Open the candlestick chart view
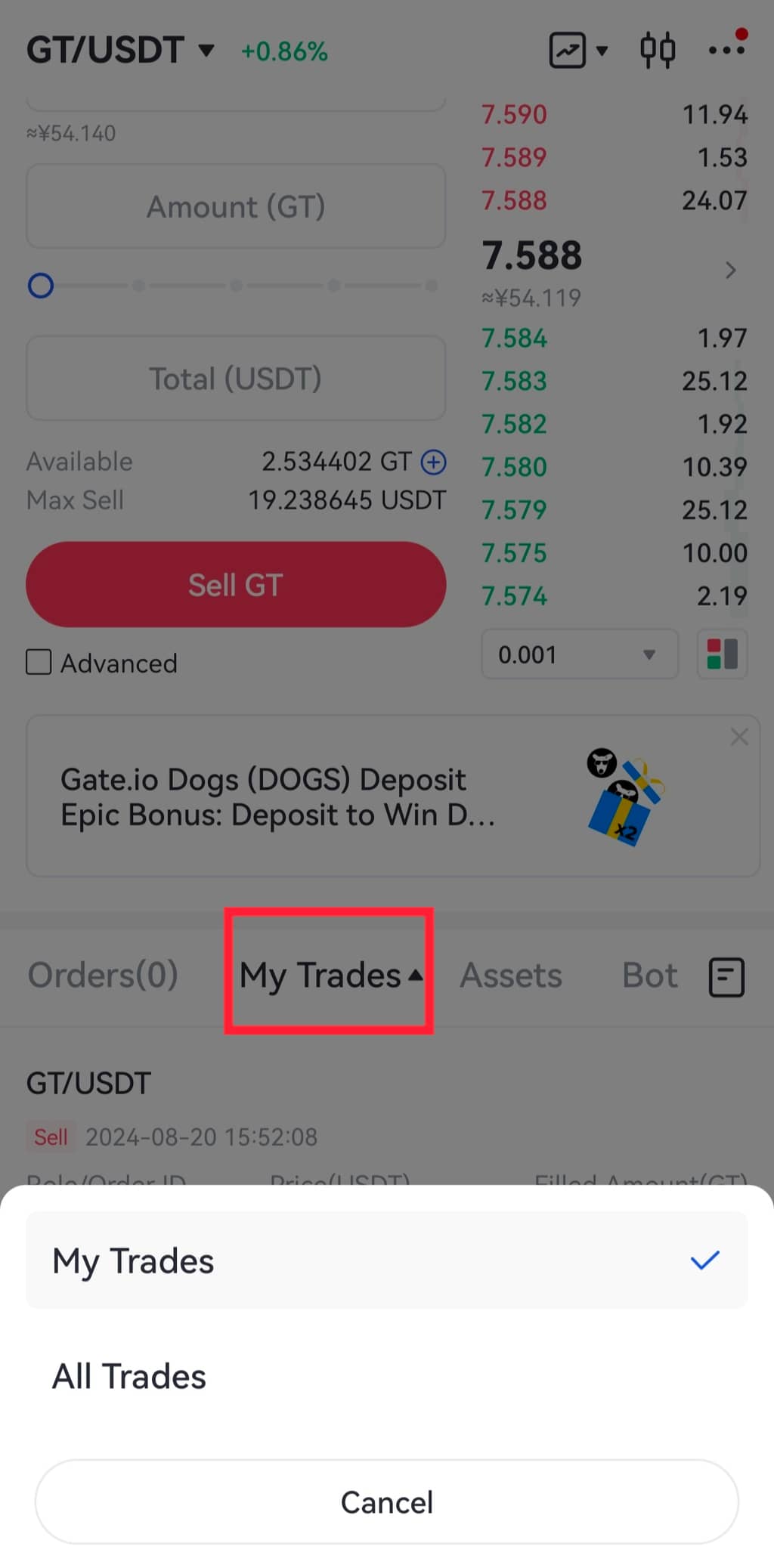 click(658, 51)
